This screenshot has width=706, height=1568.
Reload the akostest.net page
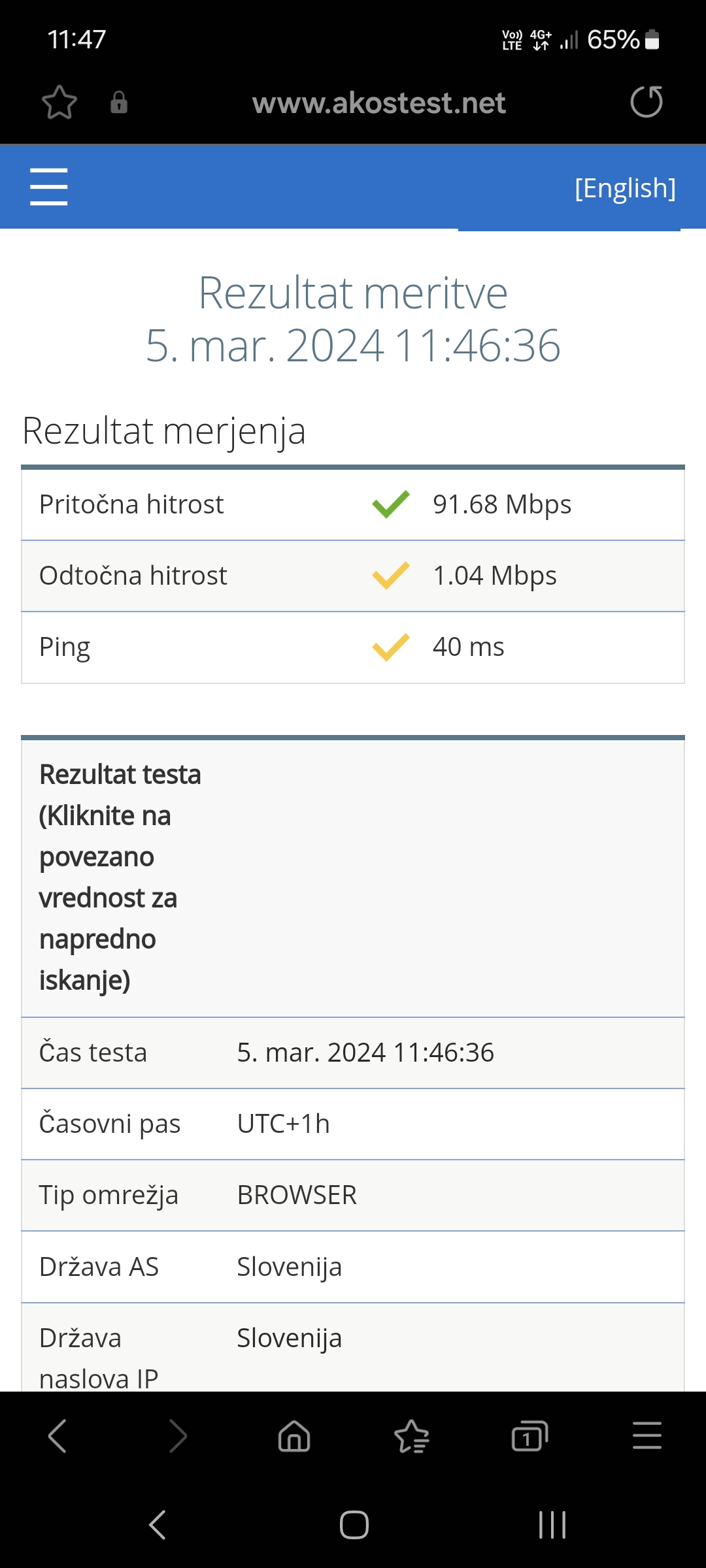(x=647, y=102)
